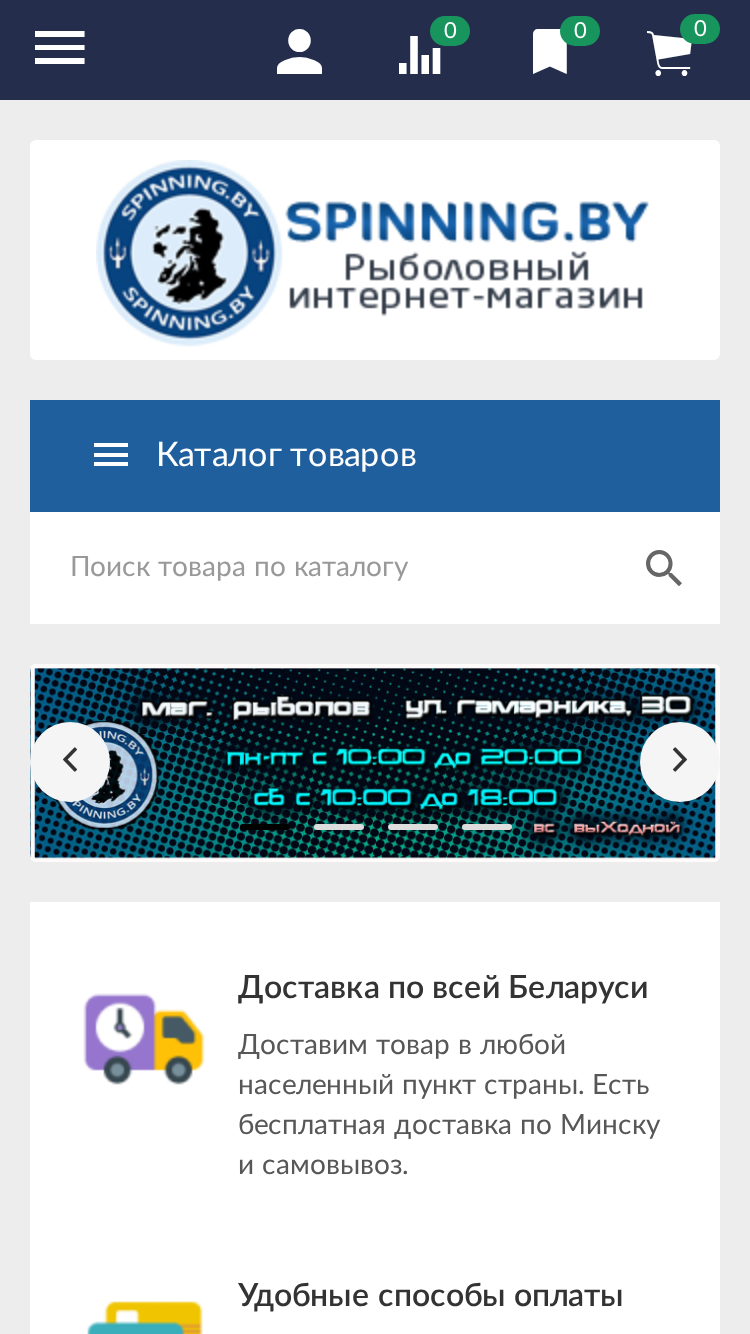
Task: Select the fourth slide indicator
Action: [487, 827]
